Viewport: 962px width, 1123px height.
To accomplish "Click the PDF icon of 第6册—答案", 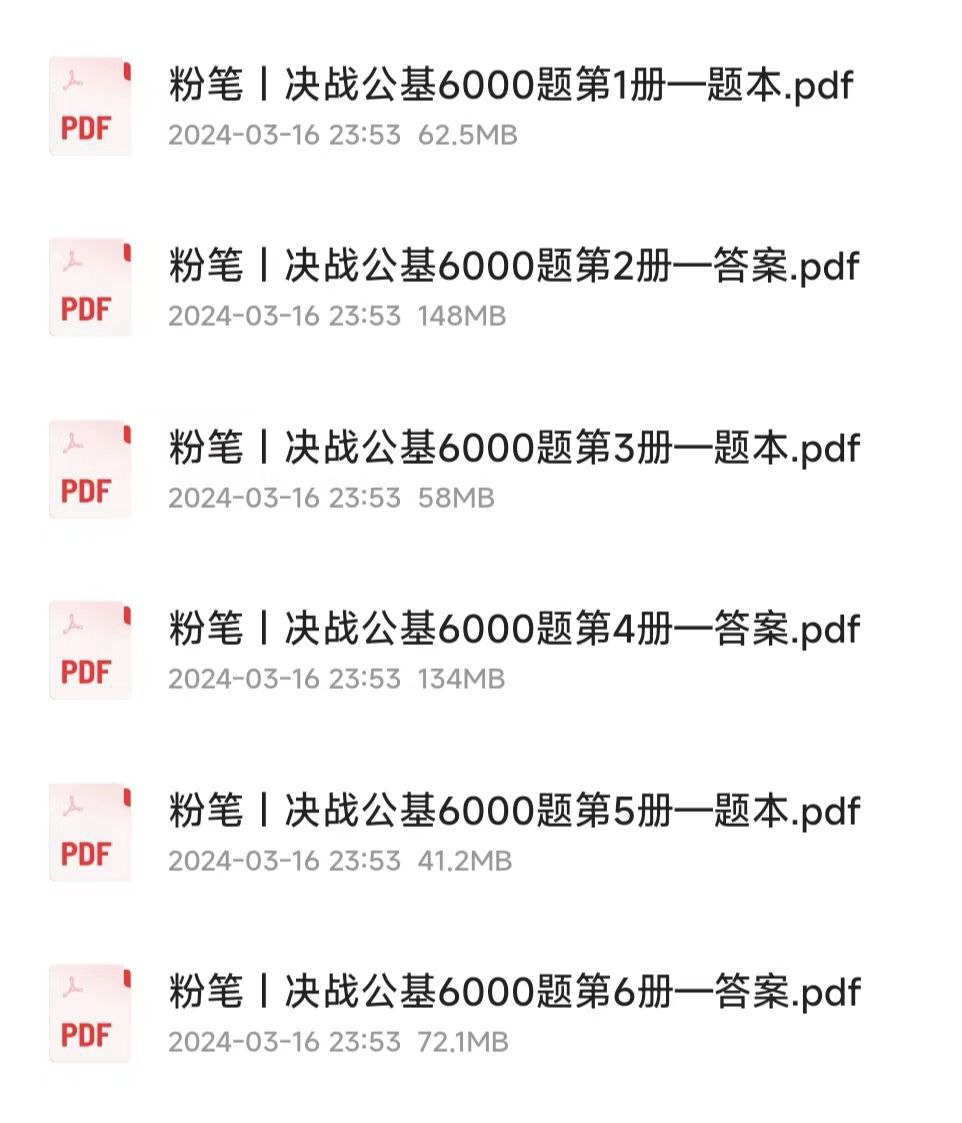I will click(x=90, y=1012).
